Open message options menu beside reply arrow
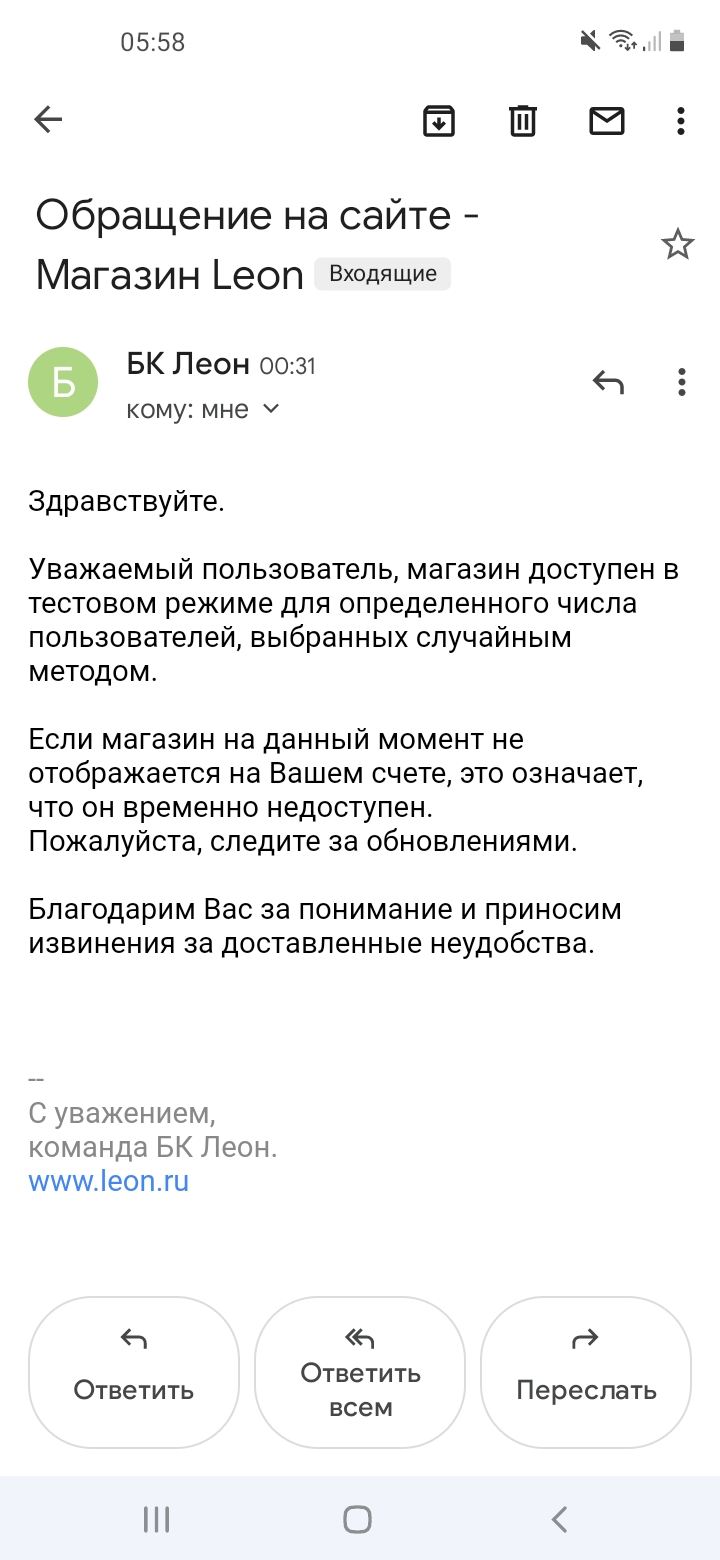Image resolution: width=720 pixels, height=1560 pixels. 681,382
